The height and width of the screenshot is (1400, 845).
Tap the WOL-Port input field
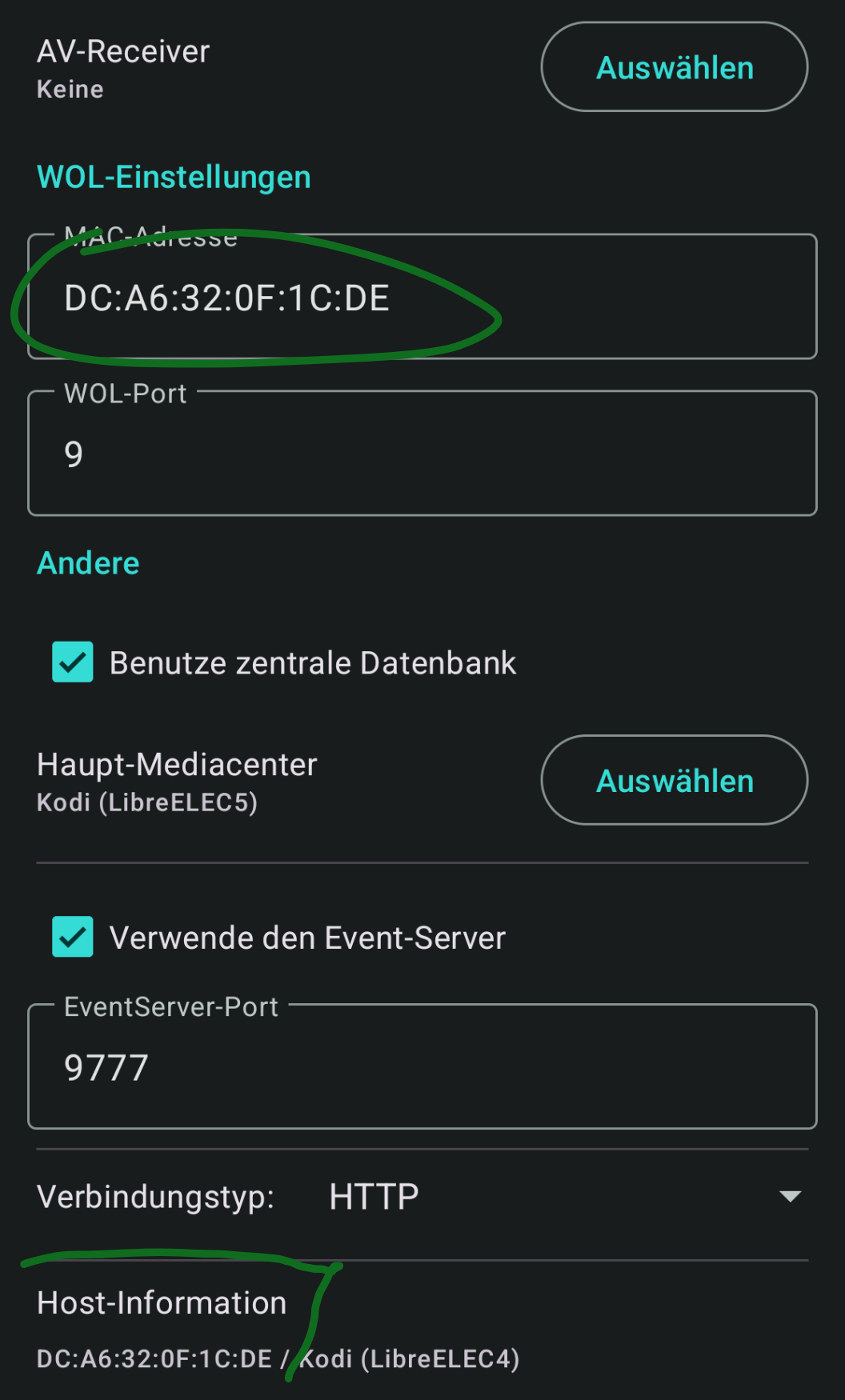(x=422, y=454)
